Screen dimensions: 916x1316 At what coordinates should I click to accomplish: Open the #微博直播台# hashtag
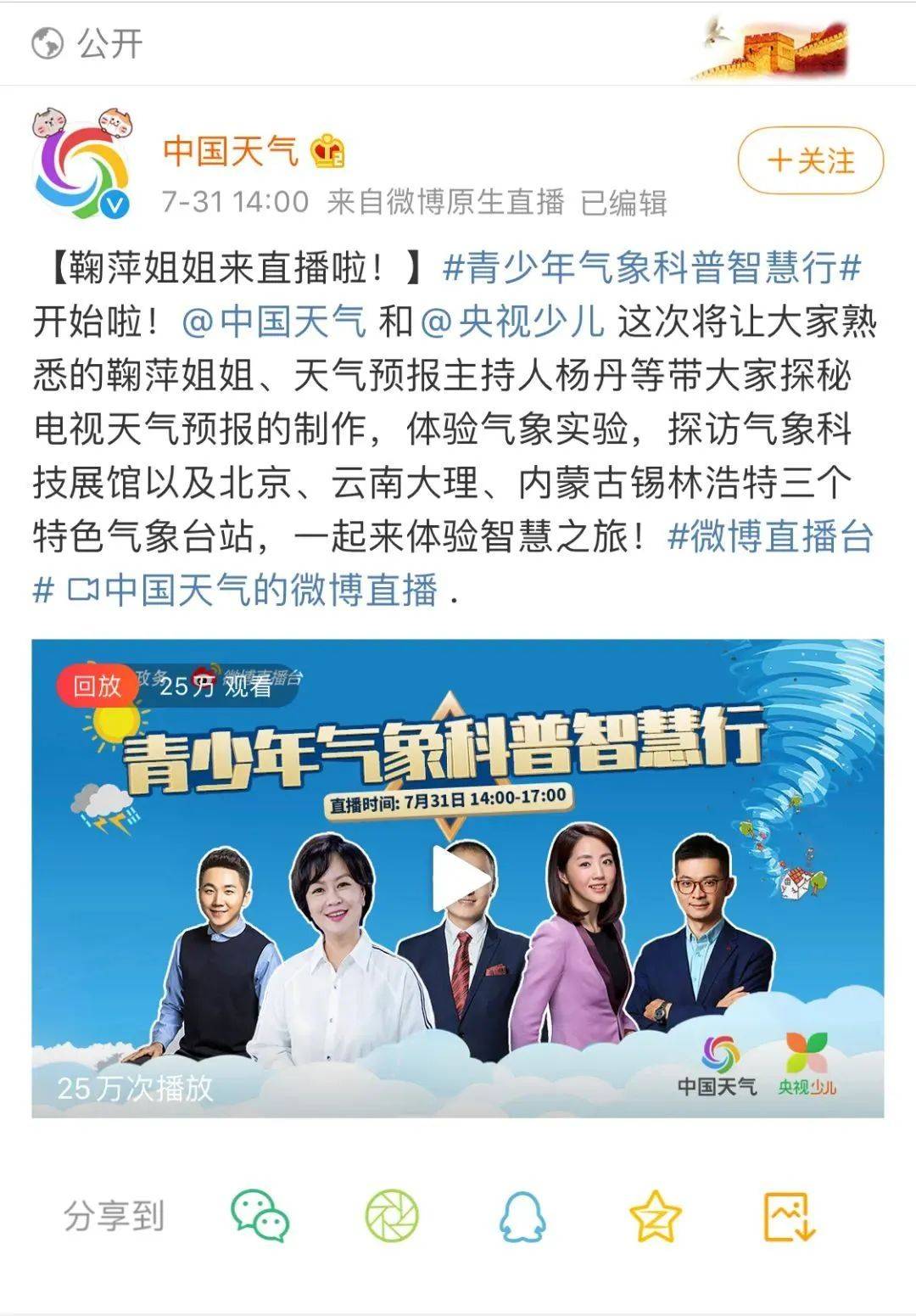[x=770, y=536]
